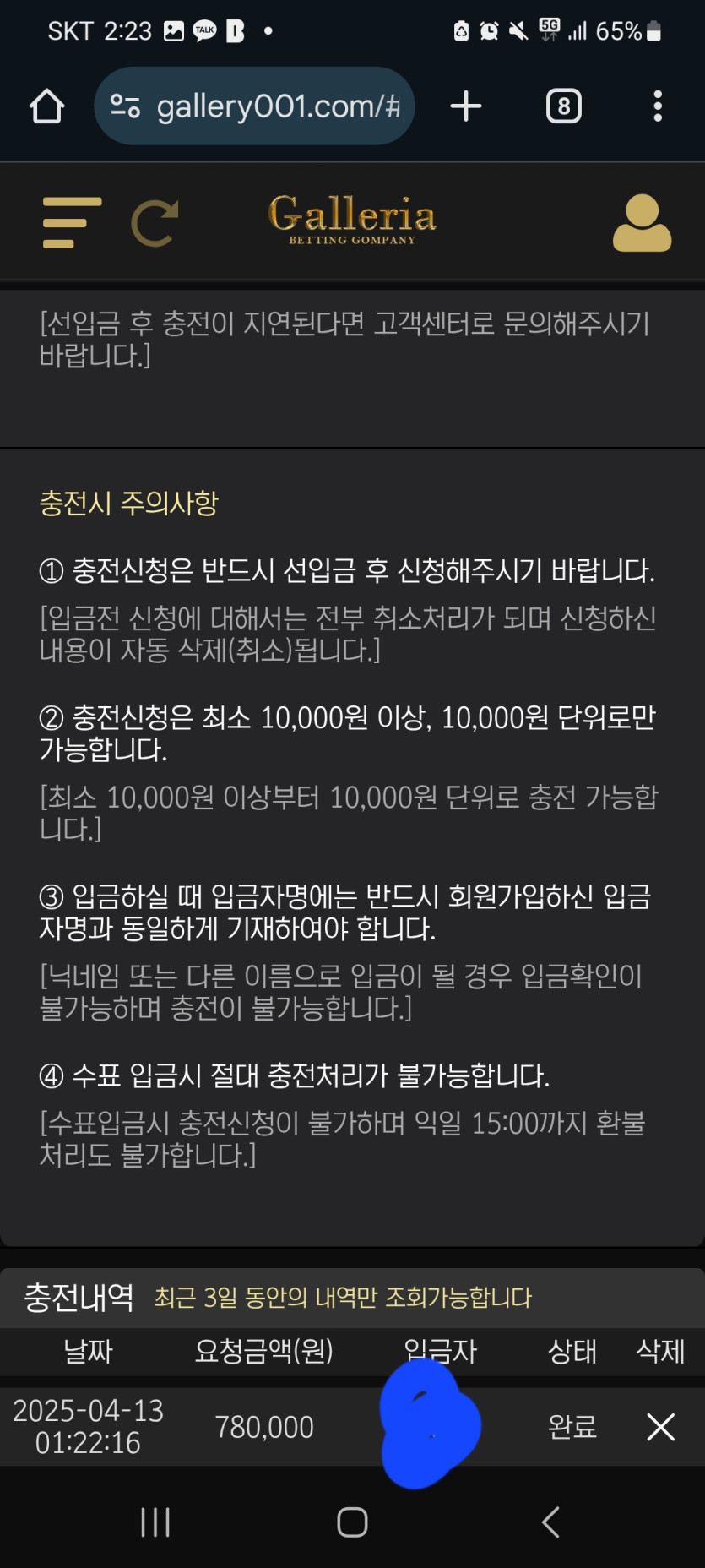Open a new browser tab
This screenshot has width=705, height=1568.
[x=465, y=106]
